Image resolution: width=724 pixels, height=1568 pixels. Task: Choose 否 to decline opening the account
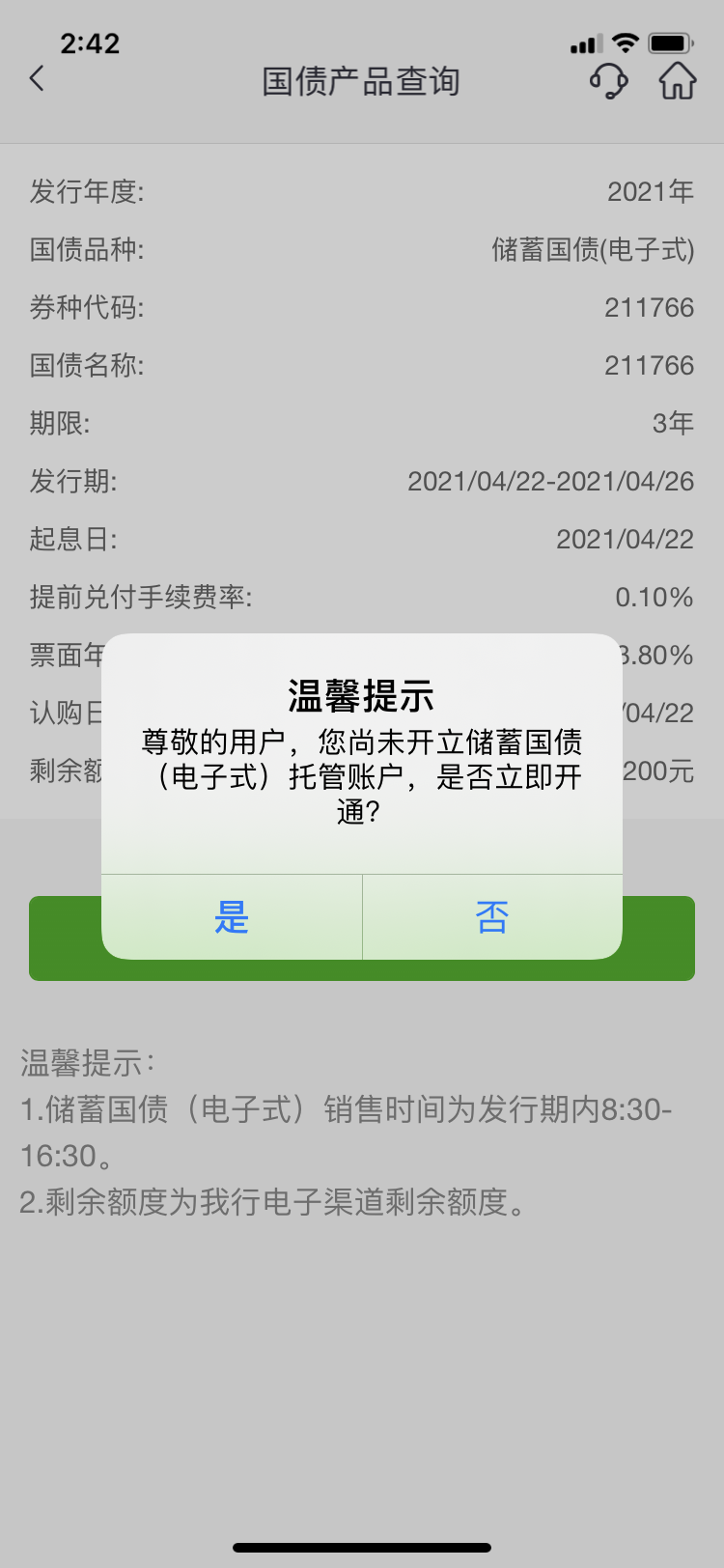point(492,917)
